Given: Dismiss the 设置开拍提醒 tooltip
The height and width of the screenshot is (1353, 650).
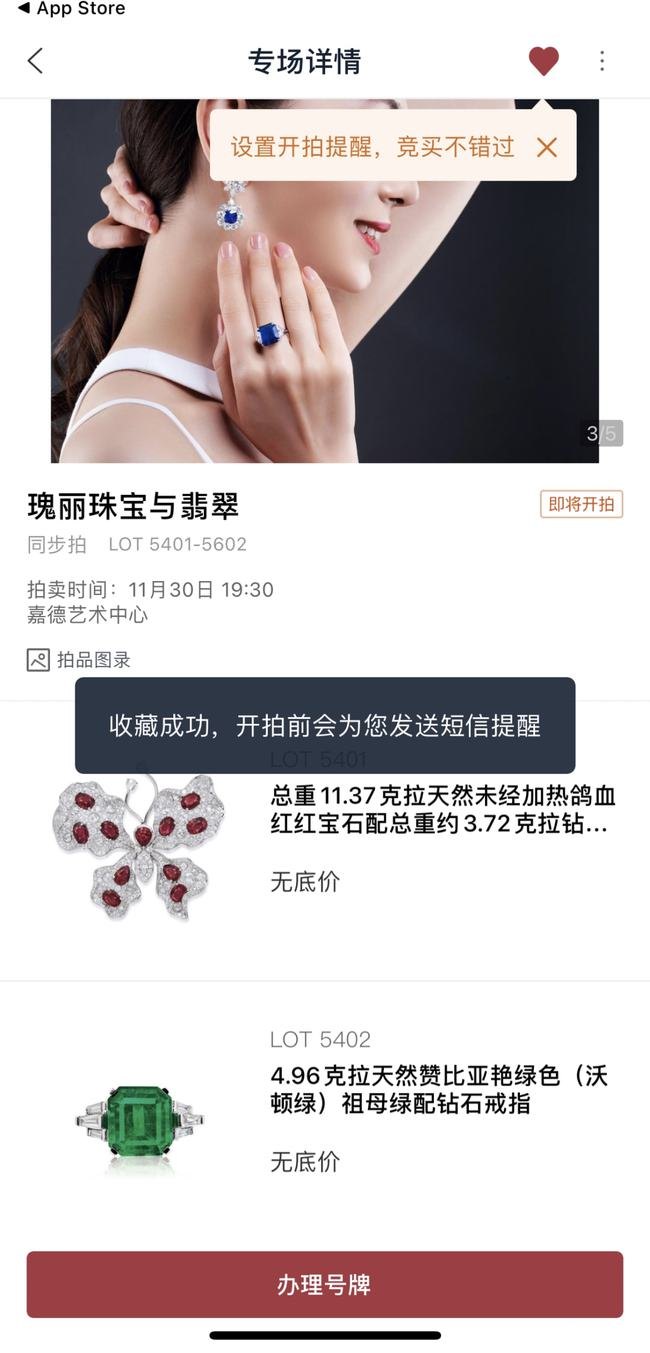Looking at the screenshot, I should 546,148.
